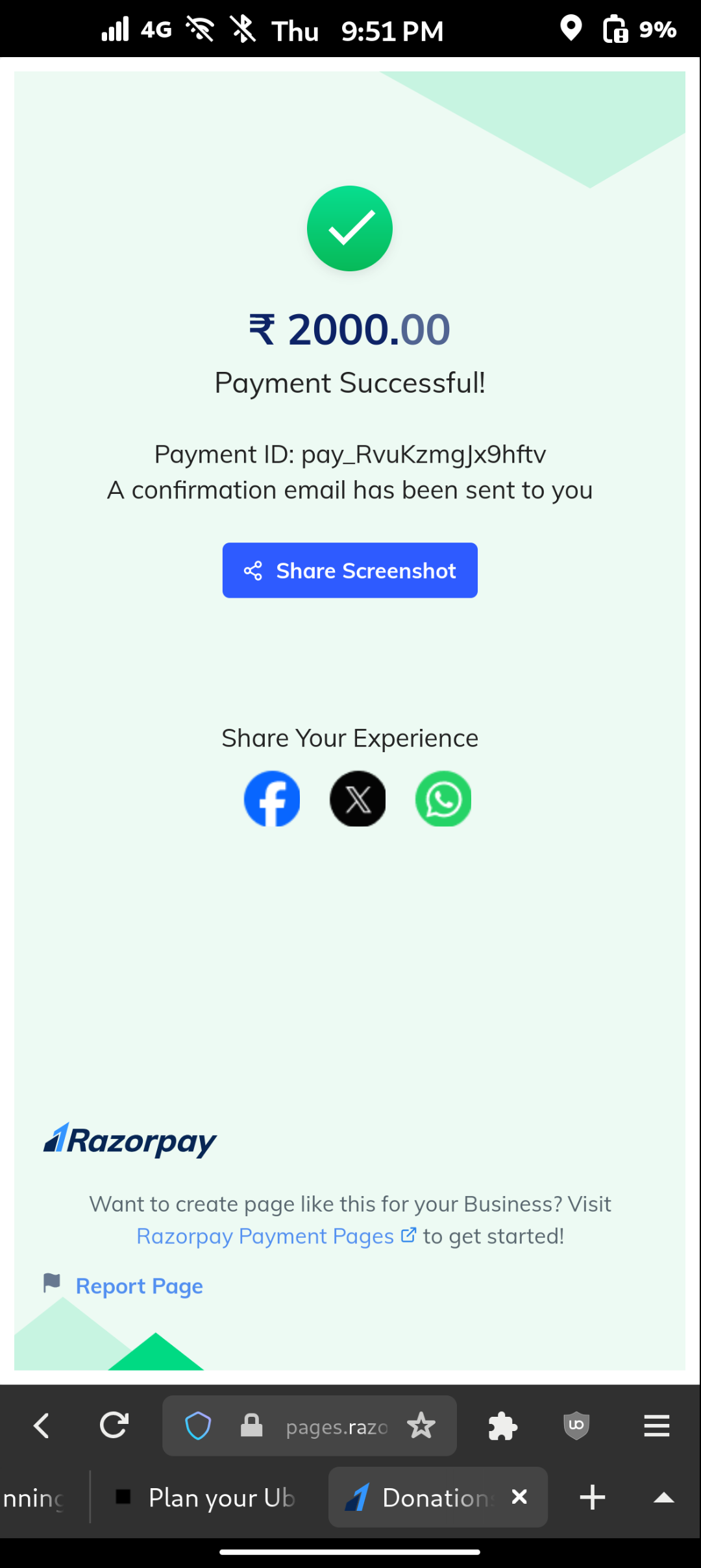Close the Donations tab
This screenshot has width=701, height=1568.
coord(519,1497)
